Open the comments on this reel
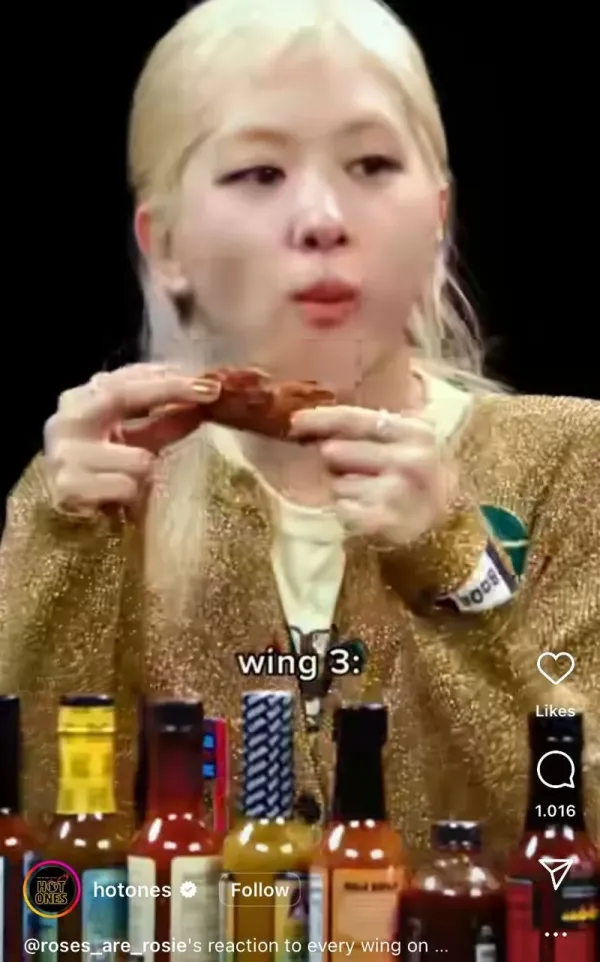 point(555,770)
